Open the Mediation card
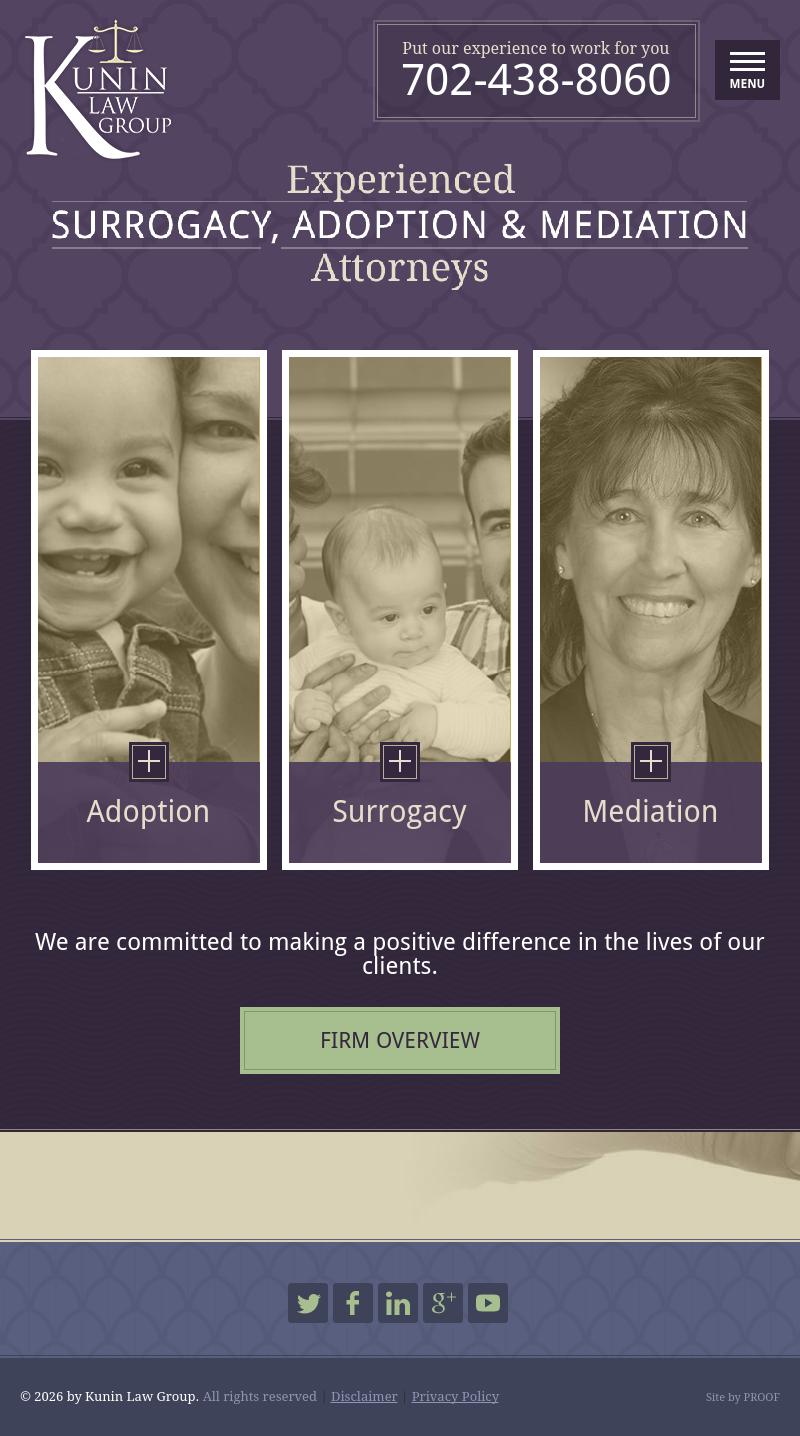The image size is (800, 1436). pyautogui.click(x=651, y=610)
